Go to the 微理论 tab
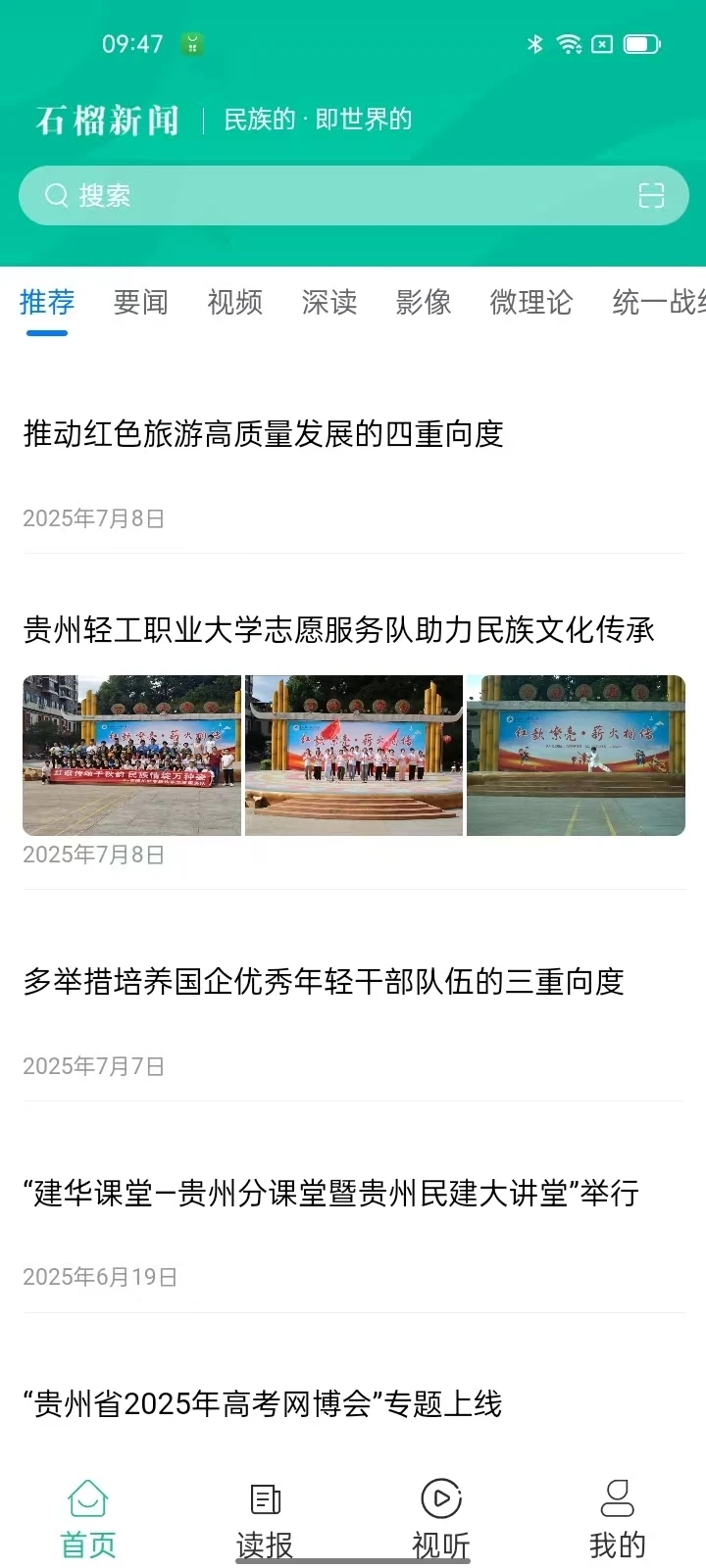Screen dimensions: 706x1568 (x=530, y=303)
